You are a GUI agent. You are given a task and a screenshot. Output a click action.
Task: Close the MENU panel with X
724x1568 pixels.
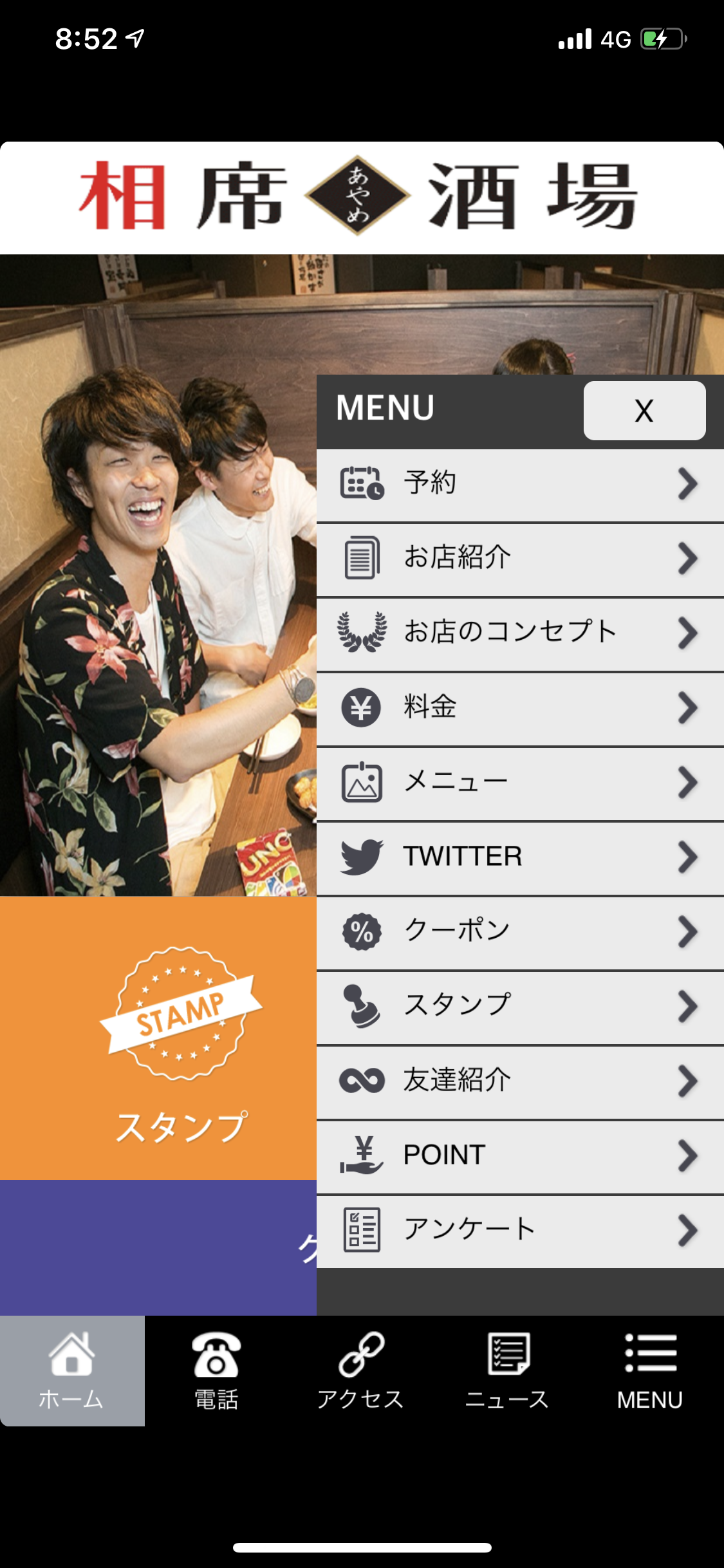(x=644, y=411)
